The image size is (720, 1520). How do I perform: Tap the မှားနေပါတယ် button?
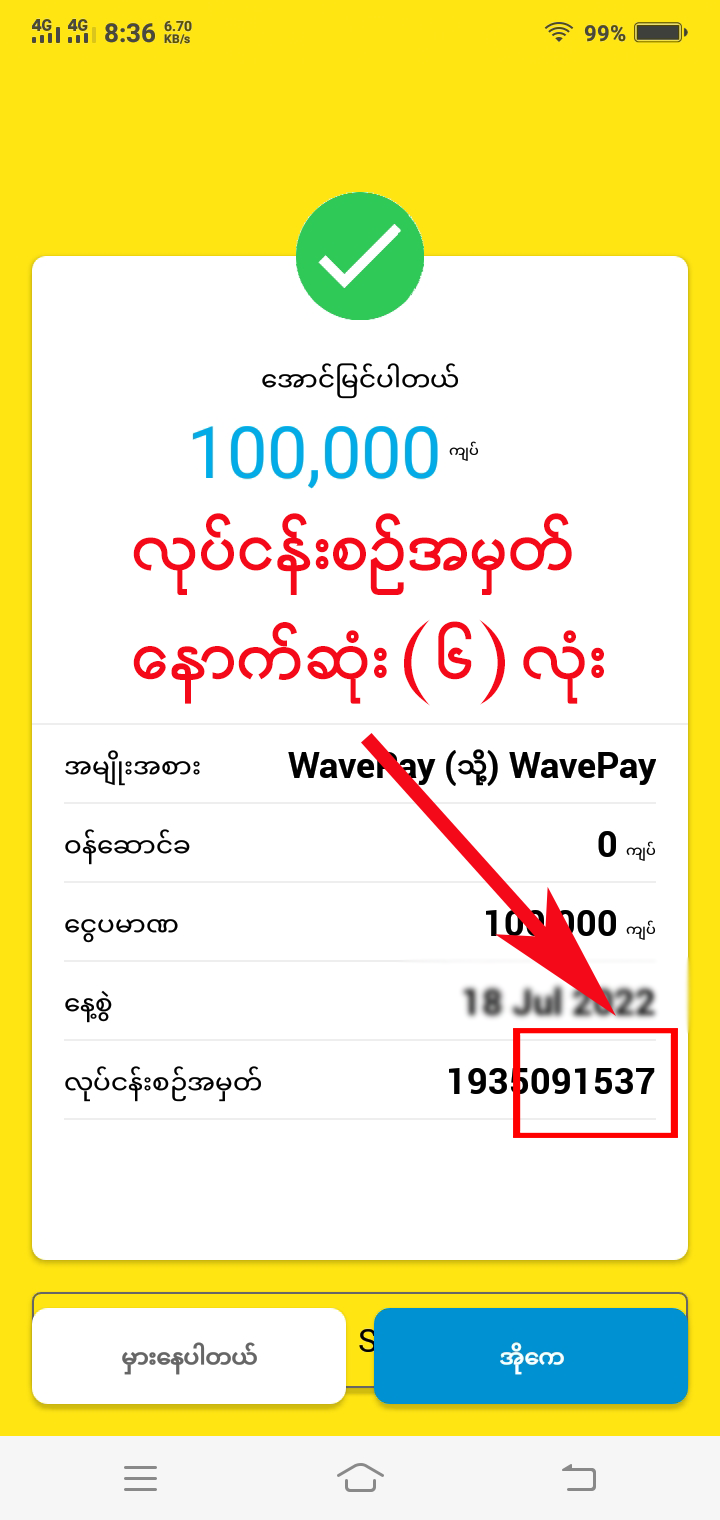coord(189,1357)
